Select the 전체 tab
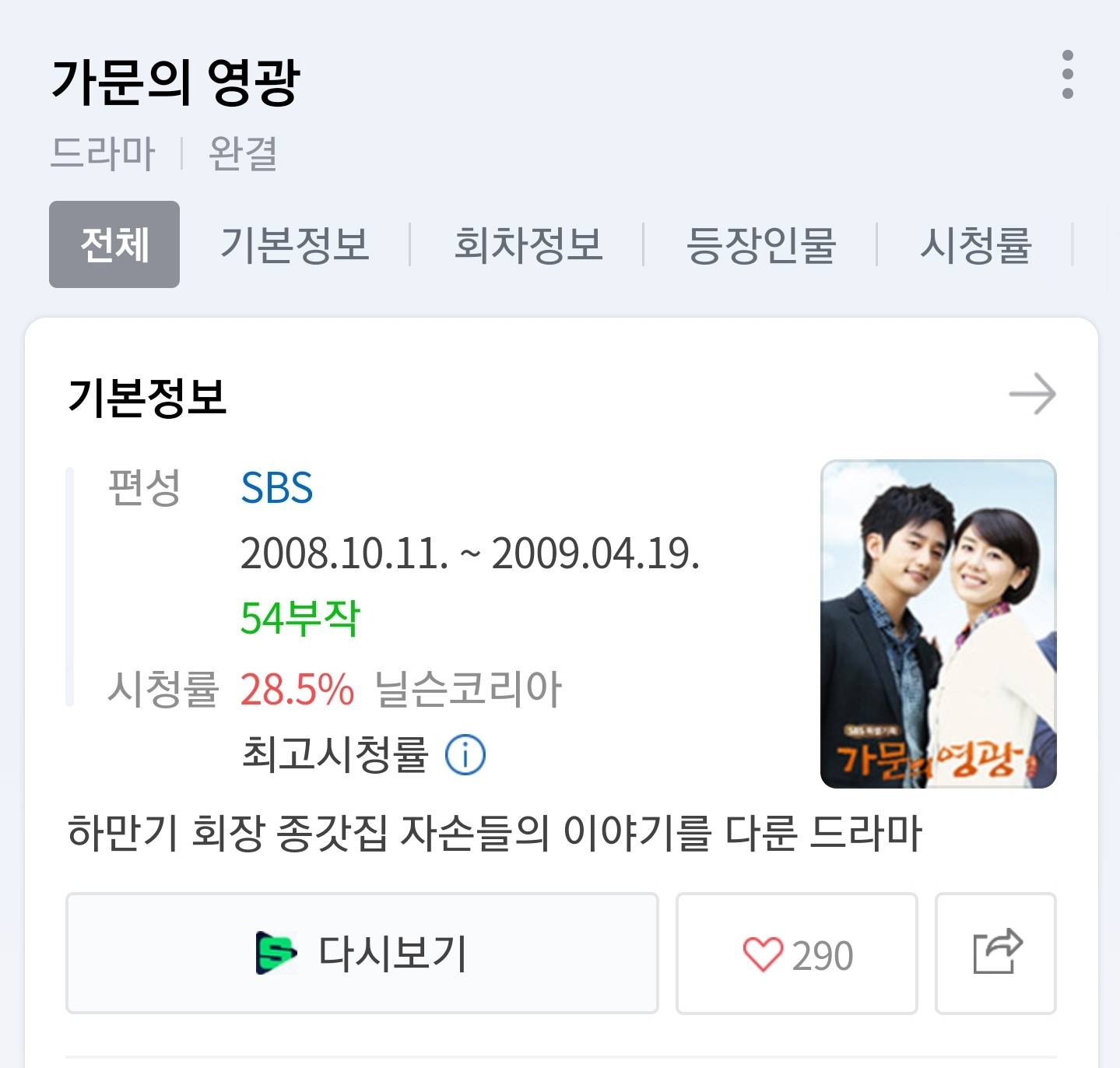The width and height of the screenshot is (1120, 1068). (x=114, y=244)
